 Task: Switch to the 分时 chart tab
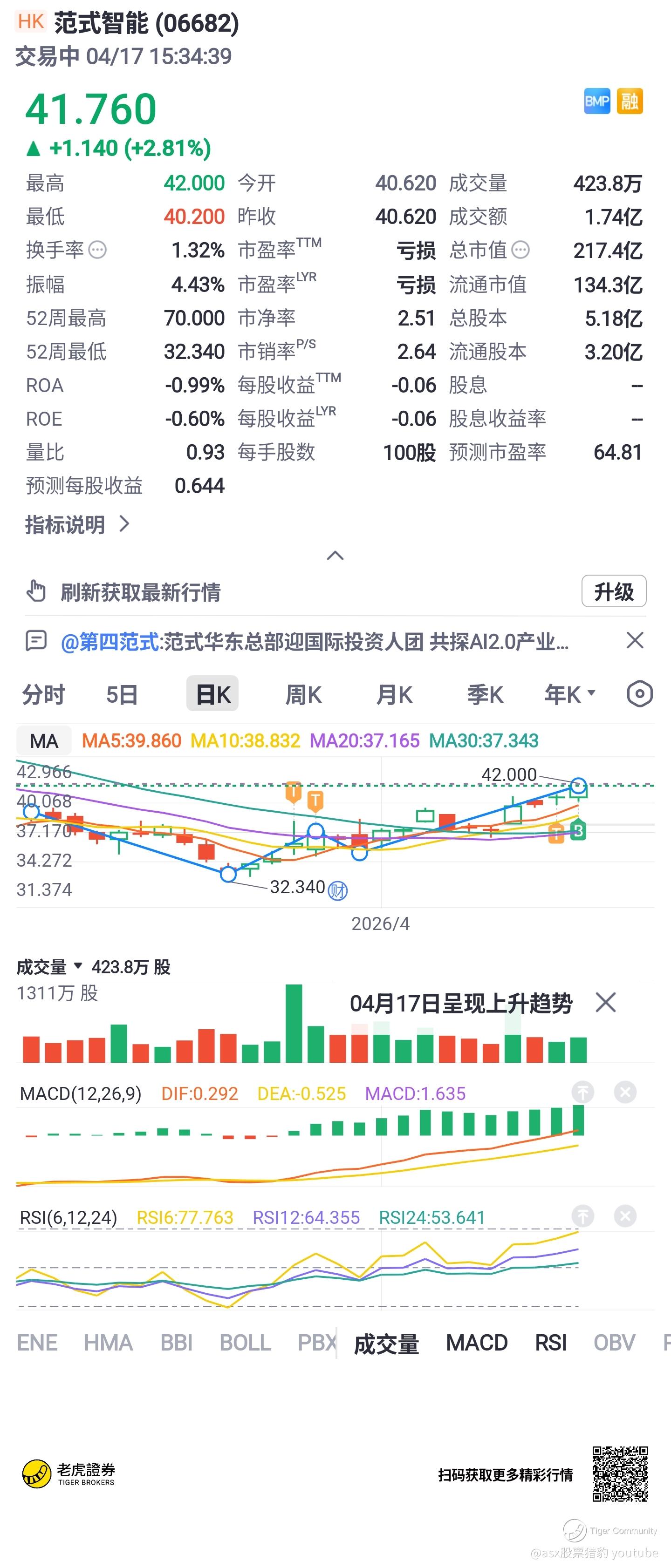pyautogui.click(x=43, y=694)
